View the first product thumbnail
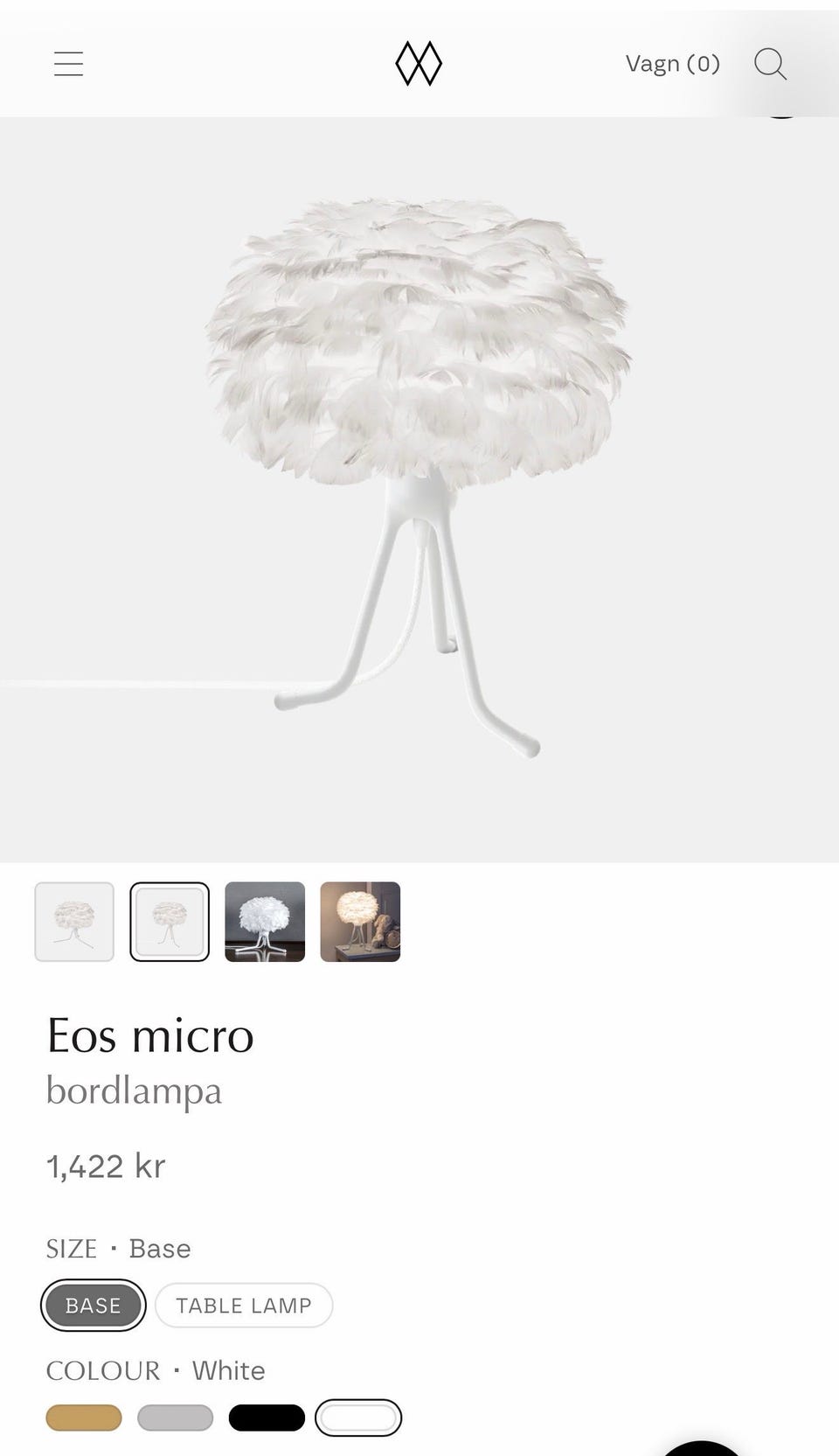Viewport: 839px width, 1456px height. [74, 922]
